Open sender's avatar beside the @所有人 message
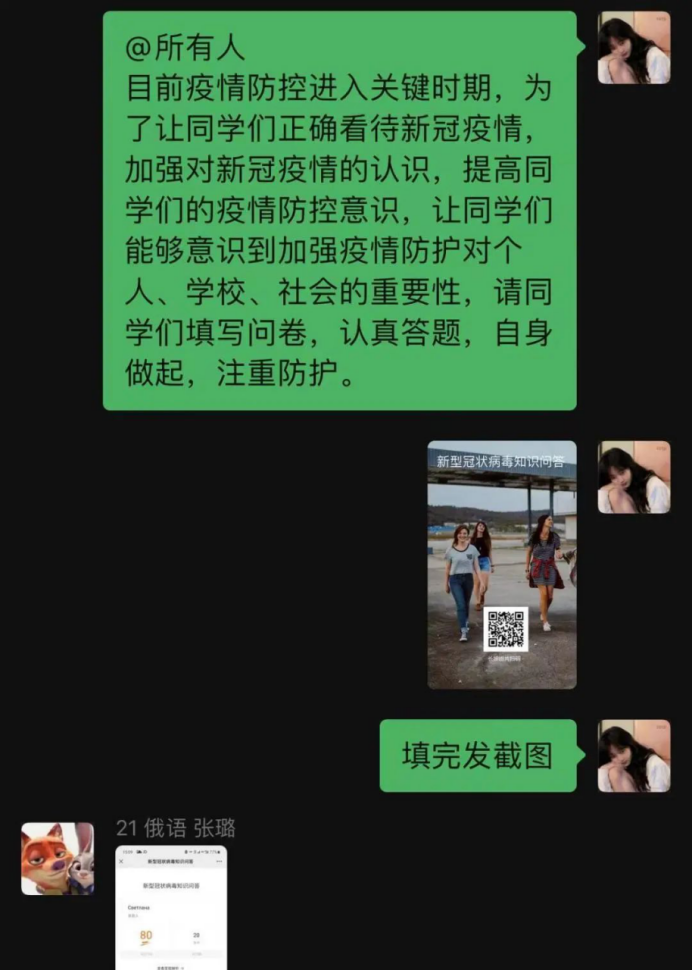 tap(633, 47)
